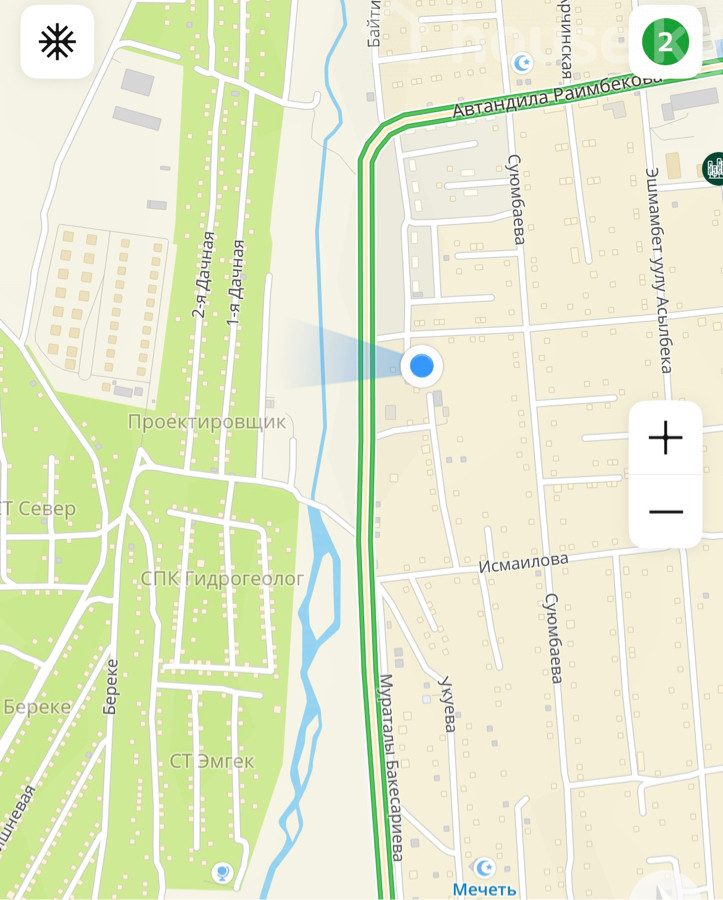Zoom in on the map

(665, 438)
